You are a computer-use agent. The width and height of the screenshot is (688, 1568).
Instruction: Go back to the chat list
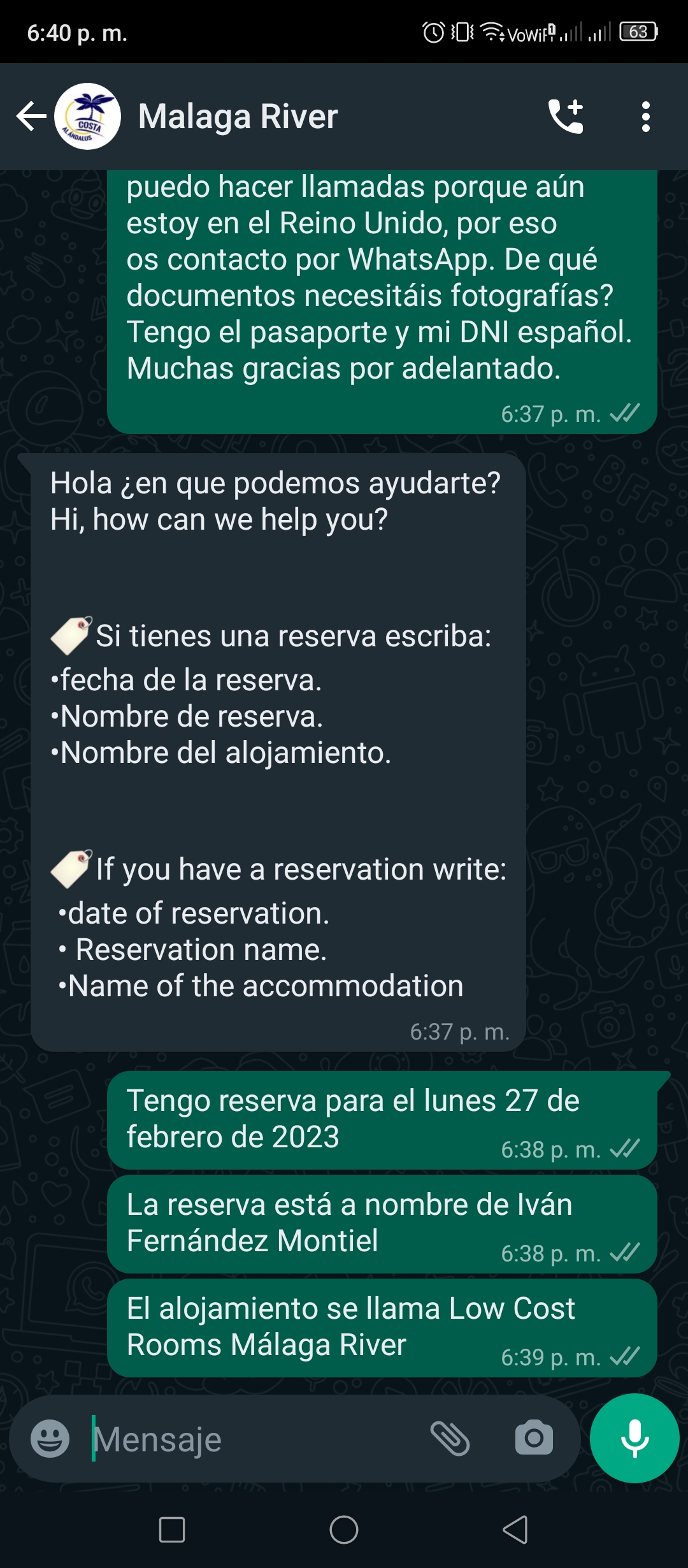click(31, 117)
